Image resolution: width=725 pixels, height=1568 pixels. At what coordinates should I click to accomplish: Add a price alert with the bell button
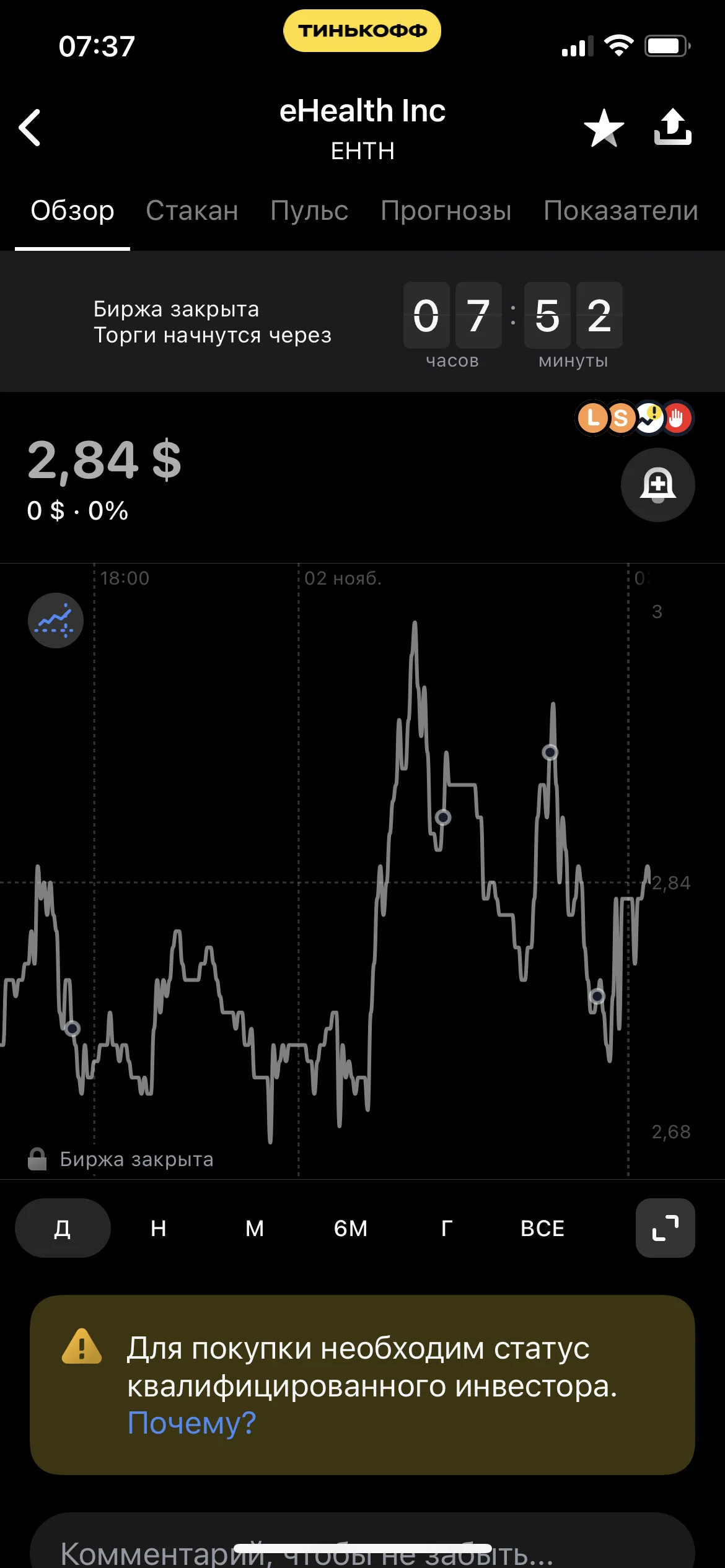click(658, 485)
